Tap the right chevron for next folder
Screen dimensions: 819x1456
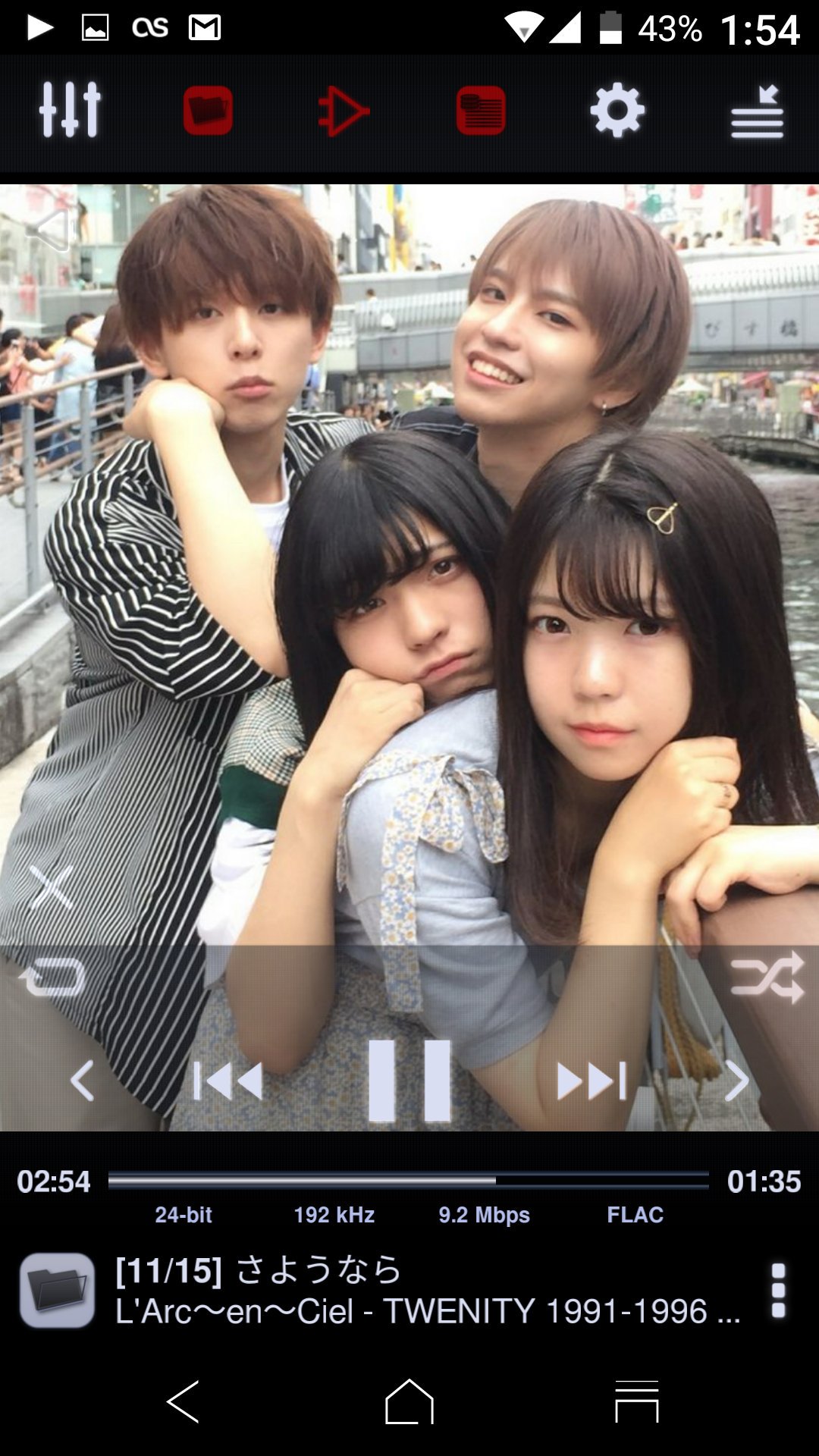(736, 1081)
